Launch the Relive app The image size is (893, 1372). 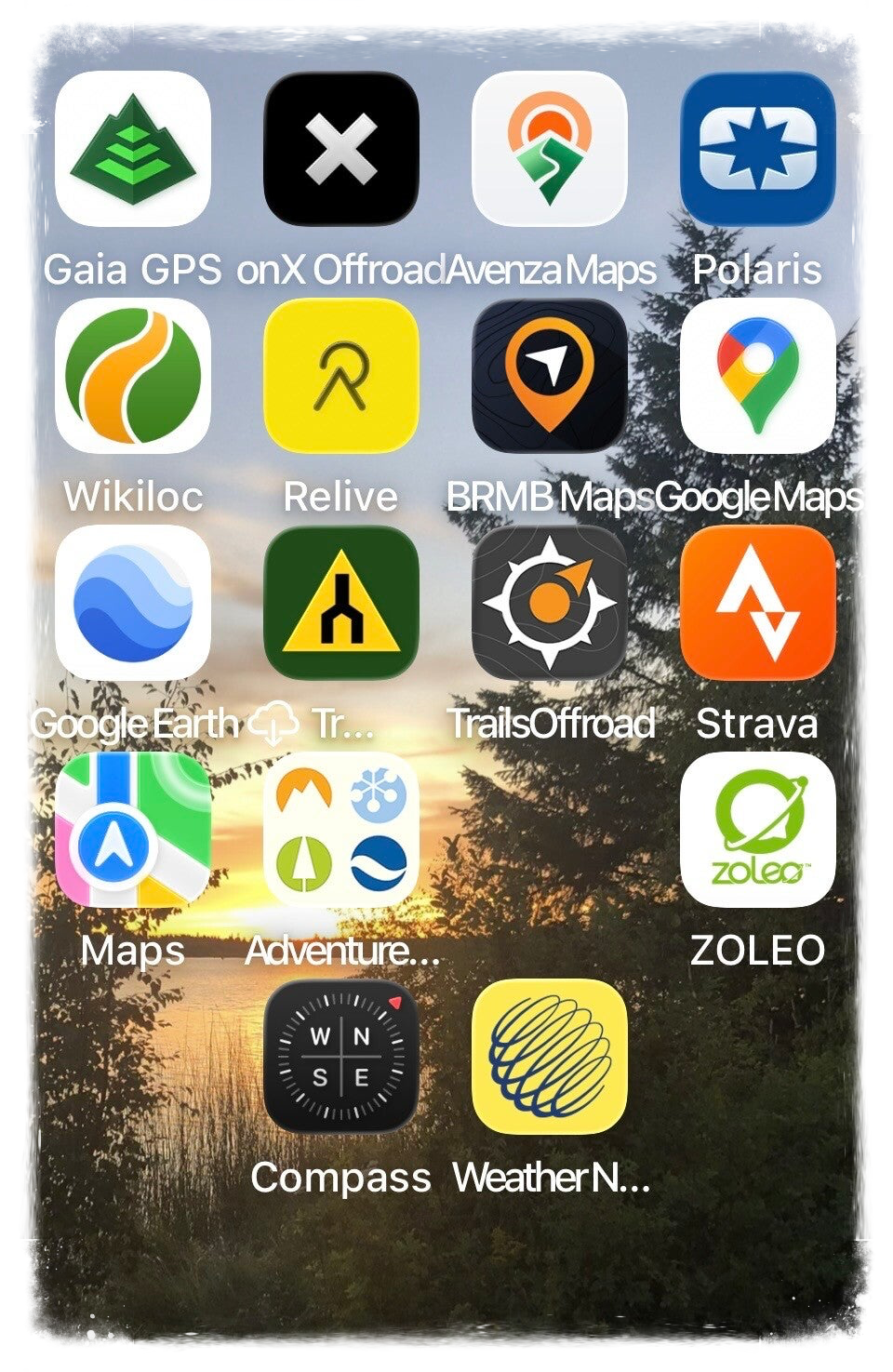(x=341, y=376)
